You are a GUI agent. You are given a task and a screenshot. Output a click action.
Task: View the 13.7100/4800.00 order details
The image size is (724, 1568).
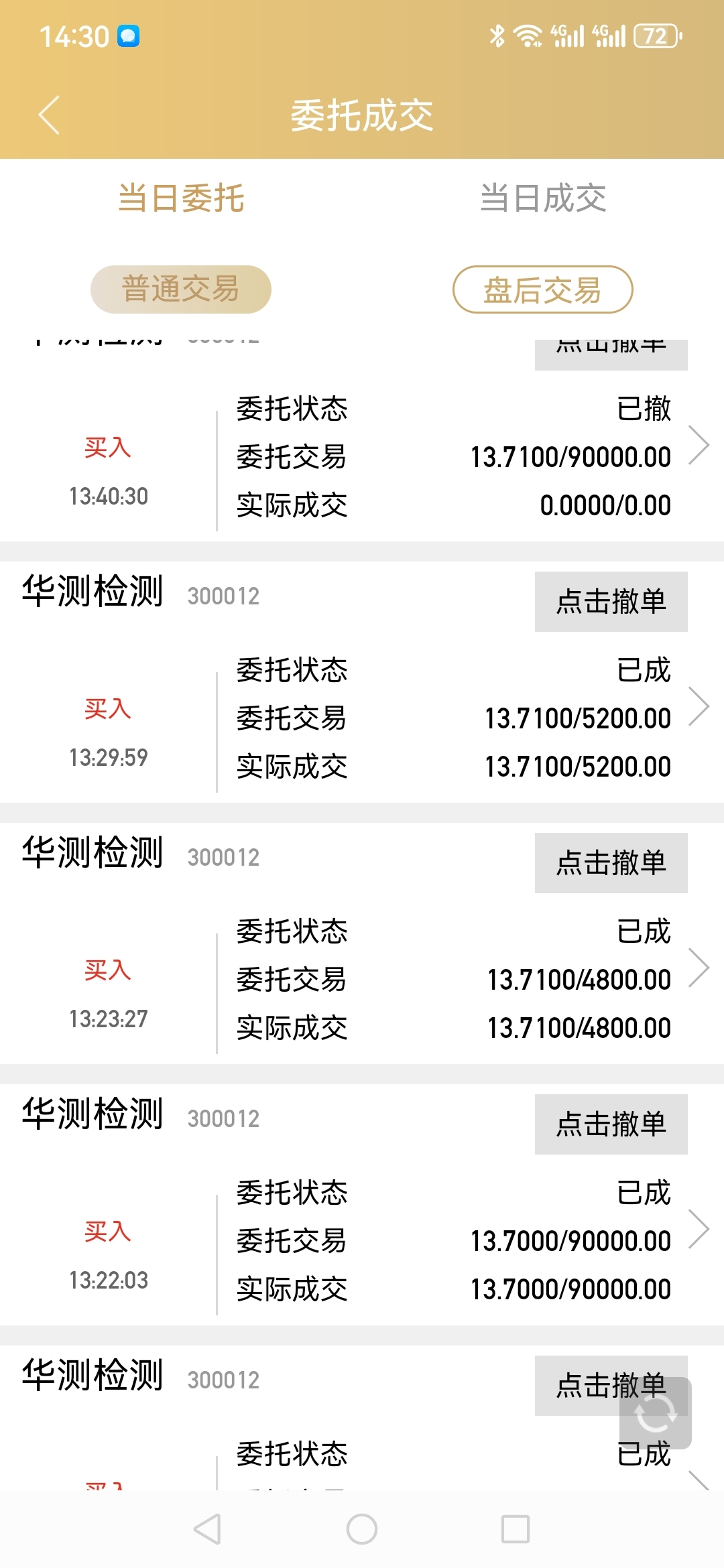click(x=362, y=980)
